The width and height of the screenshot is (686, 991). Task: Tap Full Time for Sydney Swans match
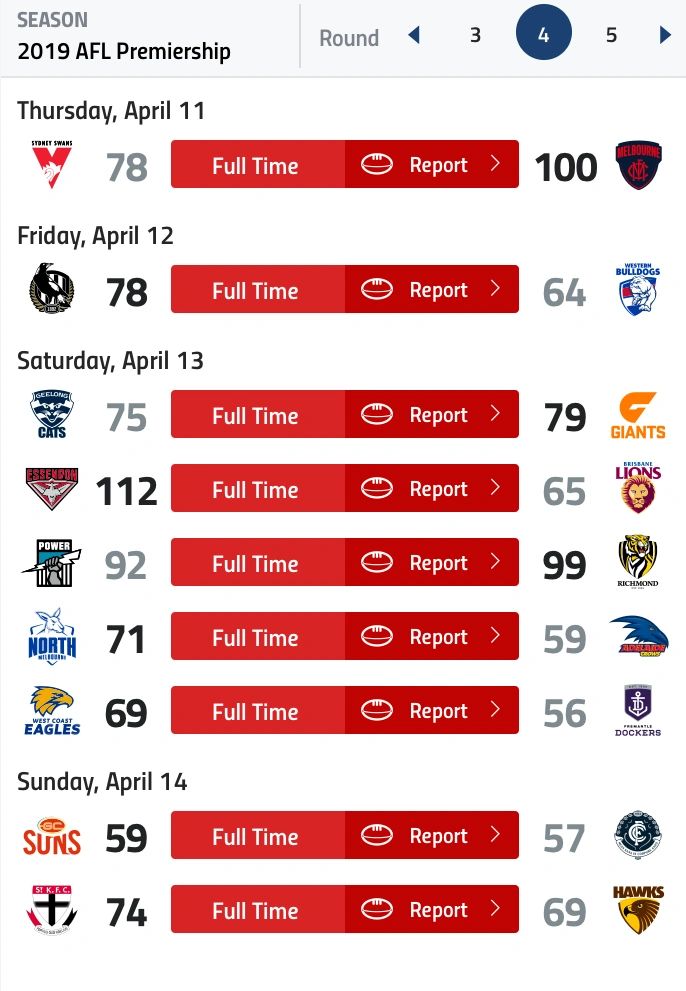(256, 165)
